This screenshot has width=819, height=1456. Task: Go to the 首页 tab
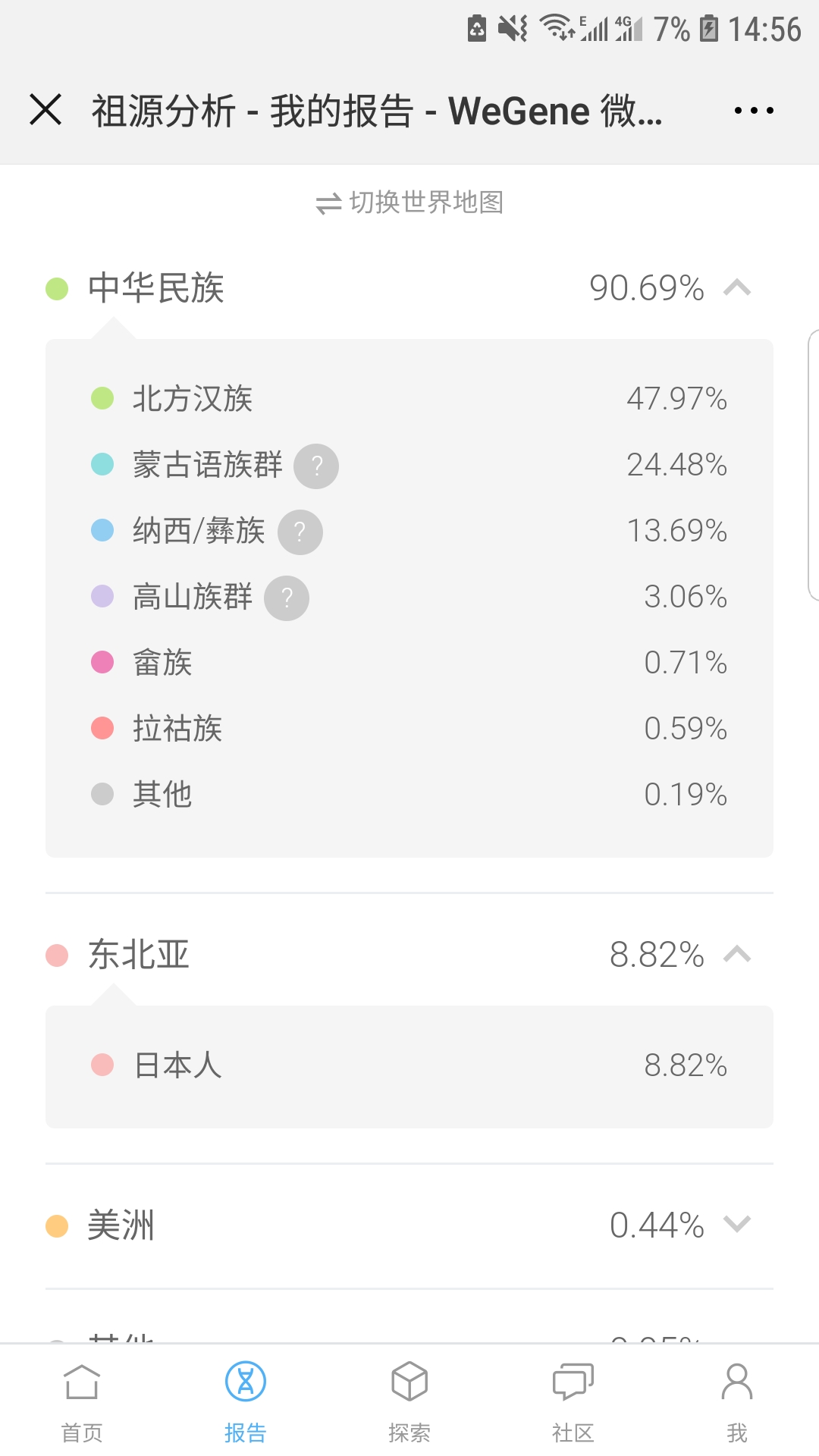82,1401
